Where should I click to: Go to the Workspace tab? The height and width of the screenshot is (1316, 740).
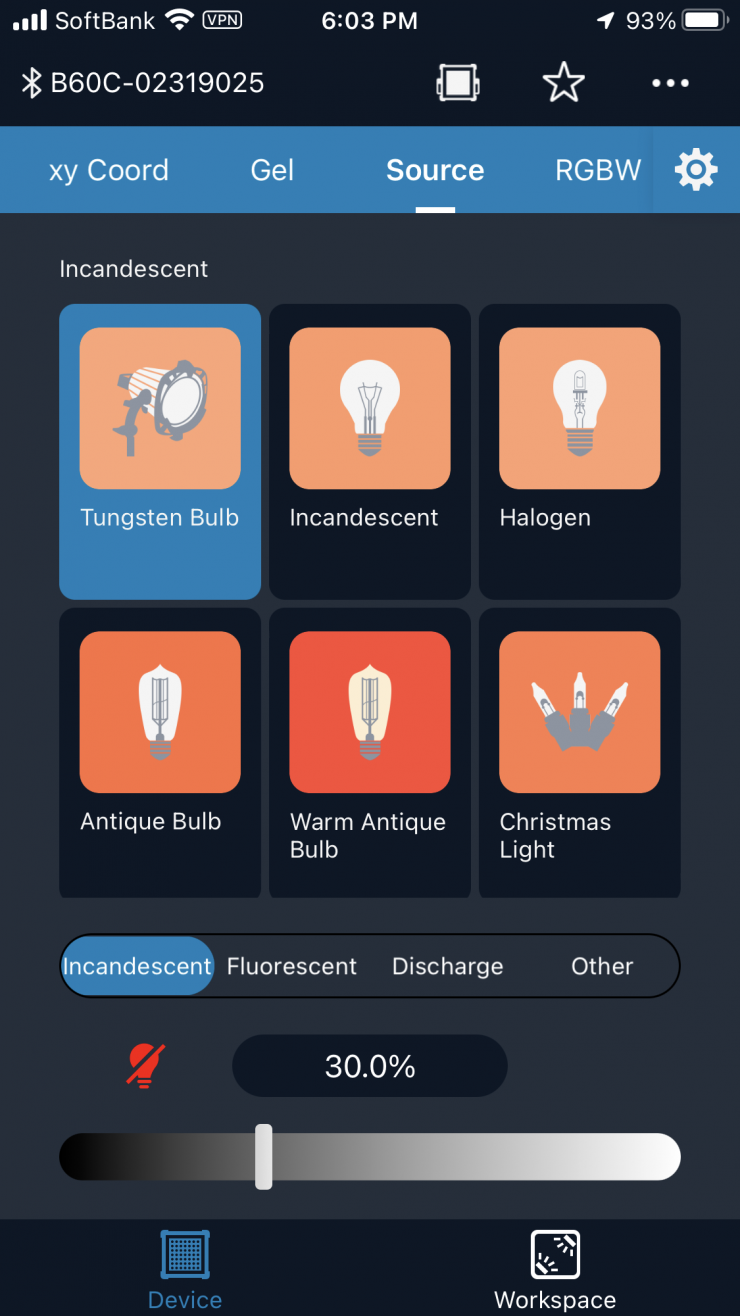555,1270
